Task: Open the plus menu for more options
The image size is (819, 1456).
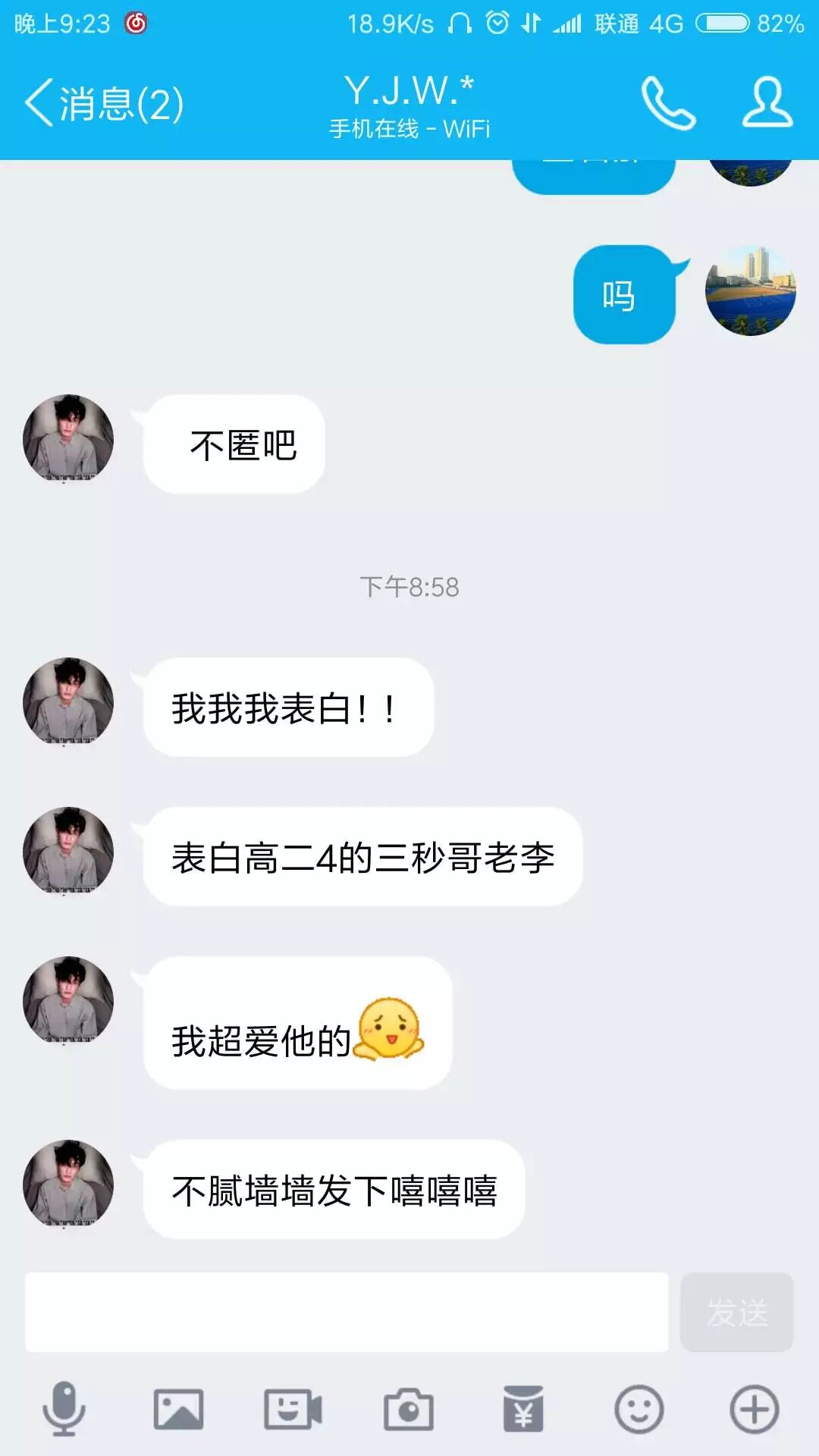Action: coord(754,1410)
